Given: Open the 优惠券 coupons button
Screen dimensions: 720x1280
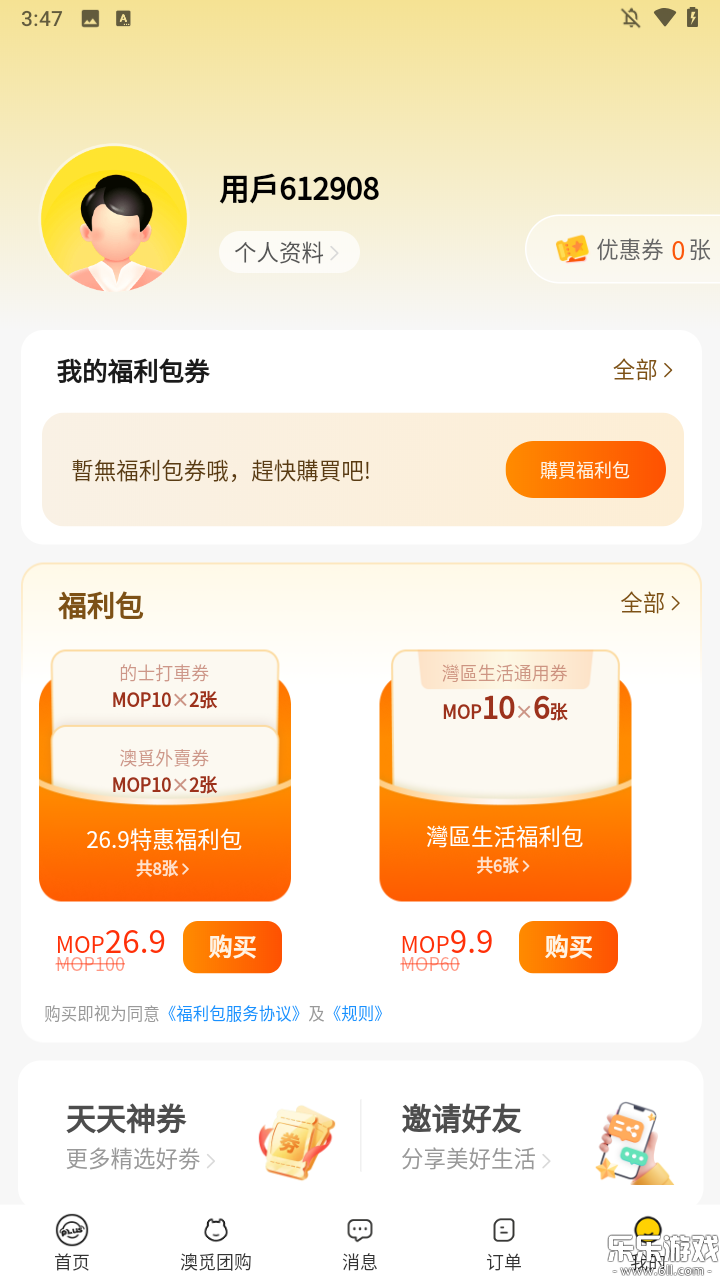Looking at the screenshot, I should (632, 250).
